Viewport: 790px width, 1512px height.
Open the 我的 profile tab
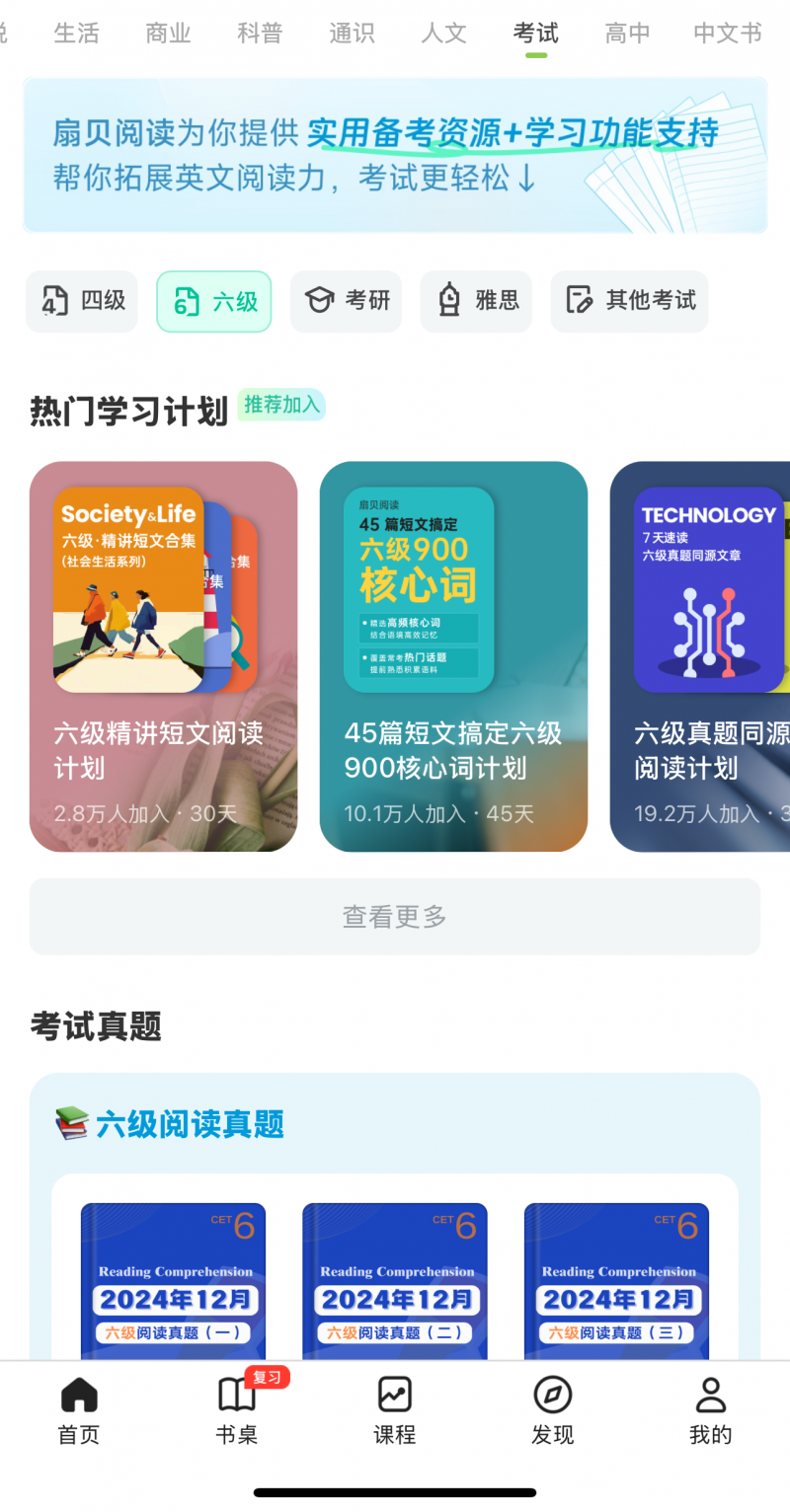710,1411
